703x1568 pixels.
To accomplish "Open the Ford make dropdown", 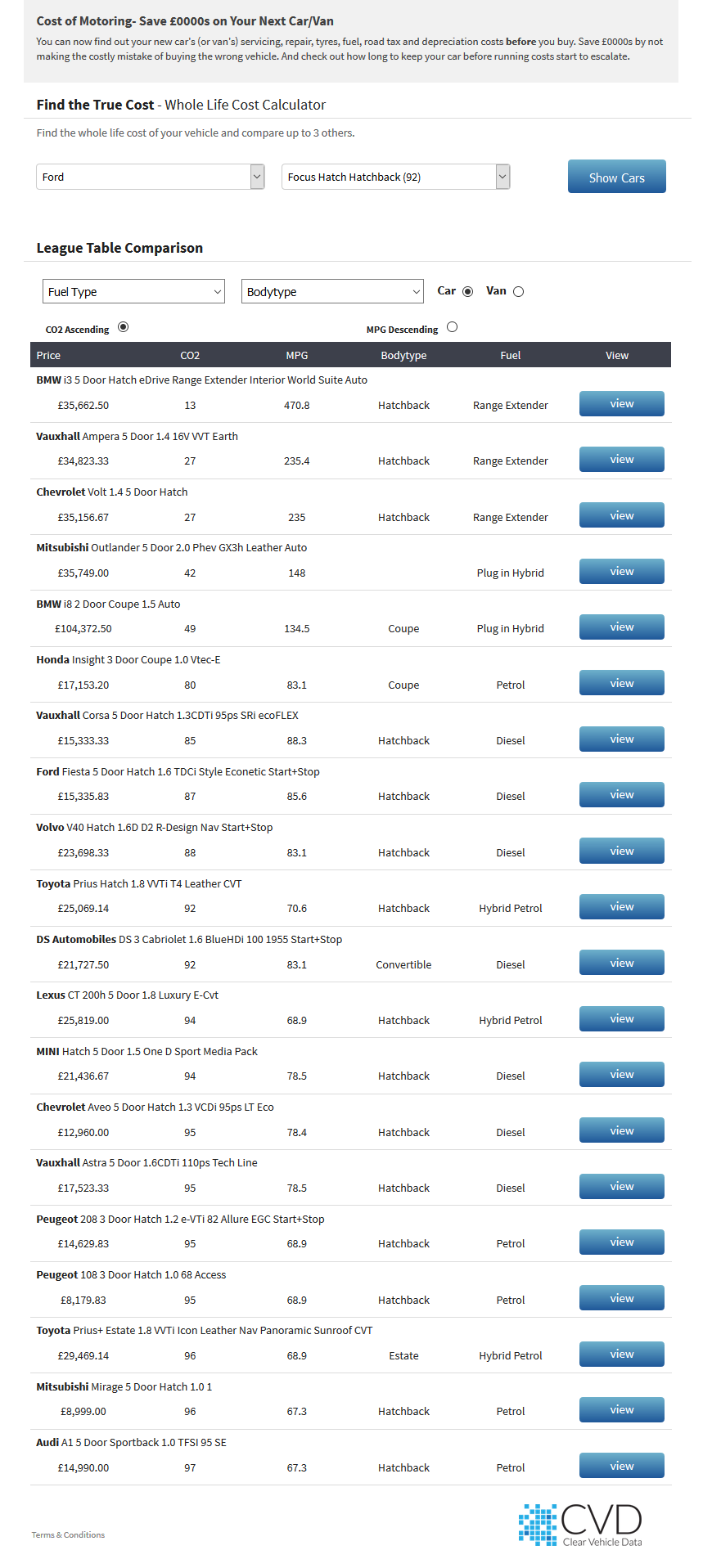I will 151,177.
